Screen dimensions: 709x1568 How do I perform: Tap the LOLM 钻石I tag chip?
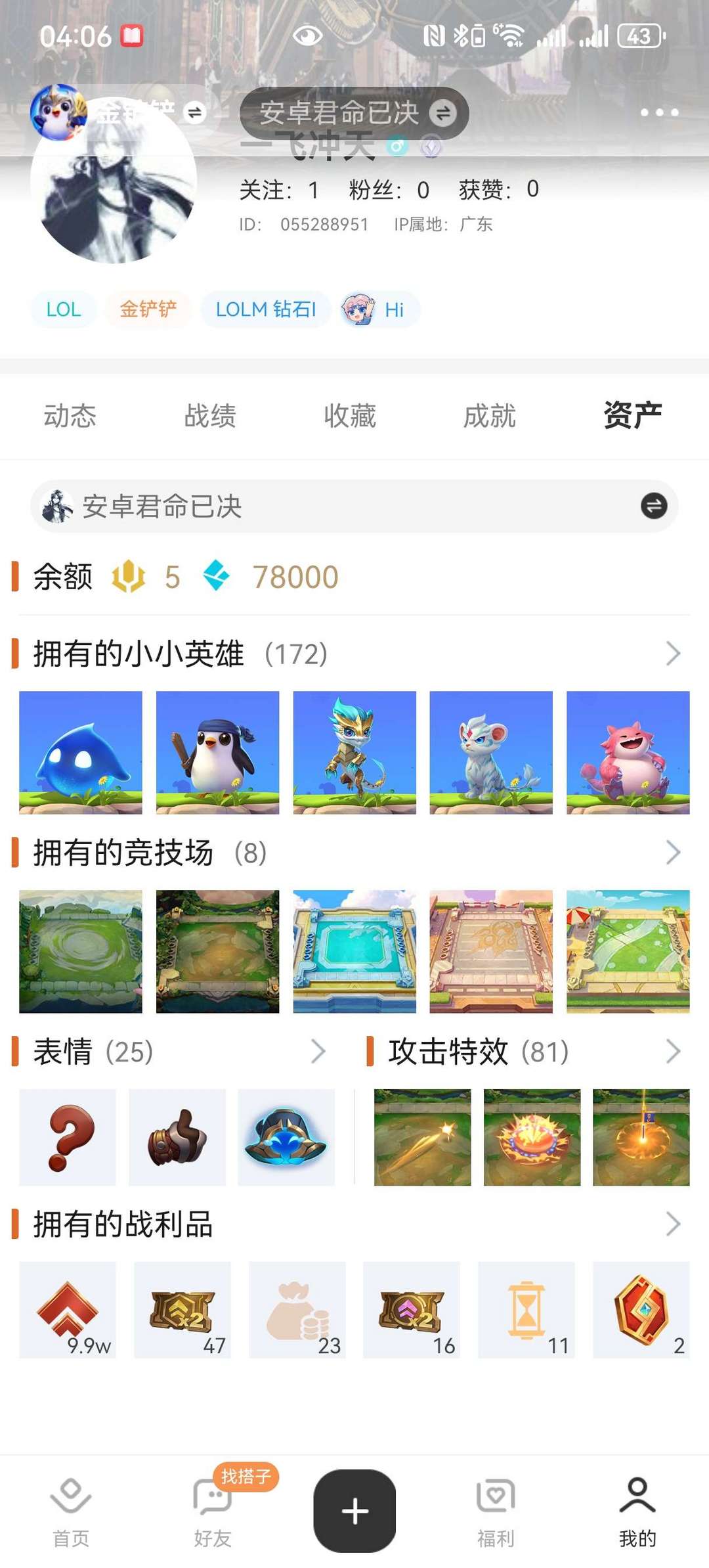click(x=265, y=309)
